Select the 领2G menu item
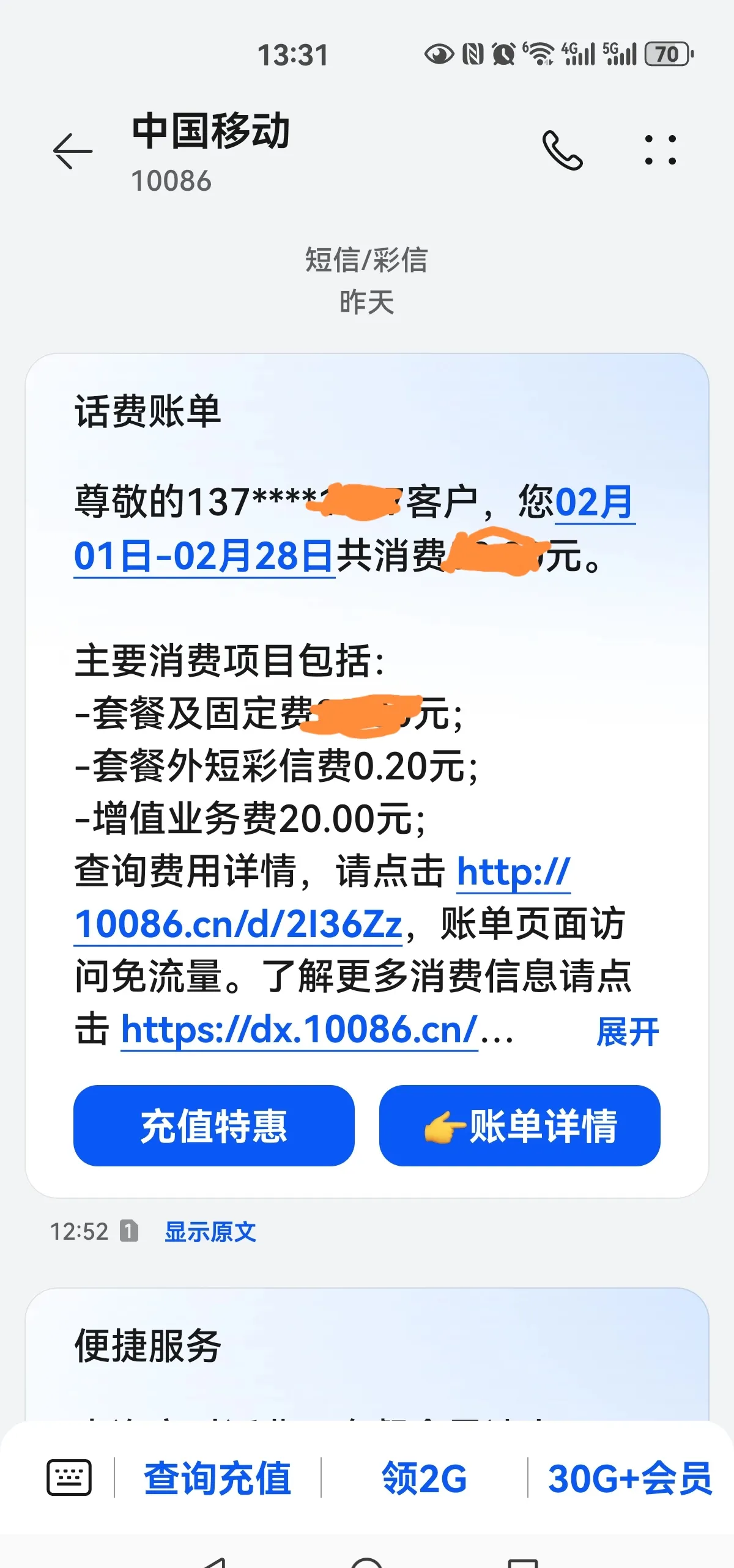The height and width of the screenshot is (1568, 734). pyautogui.click(x=424, y=1478)
